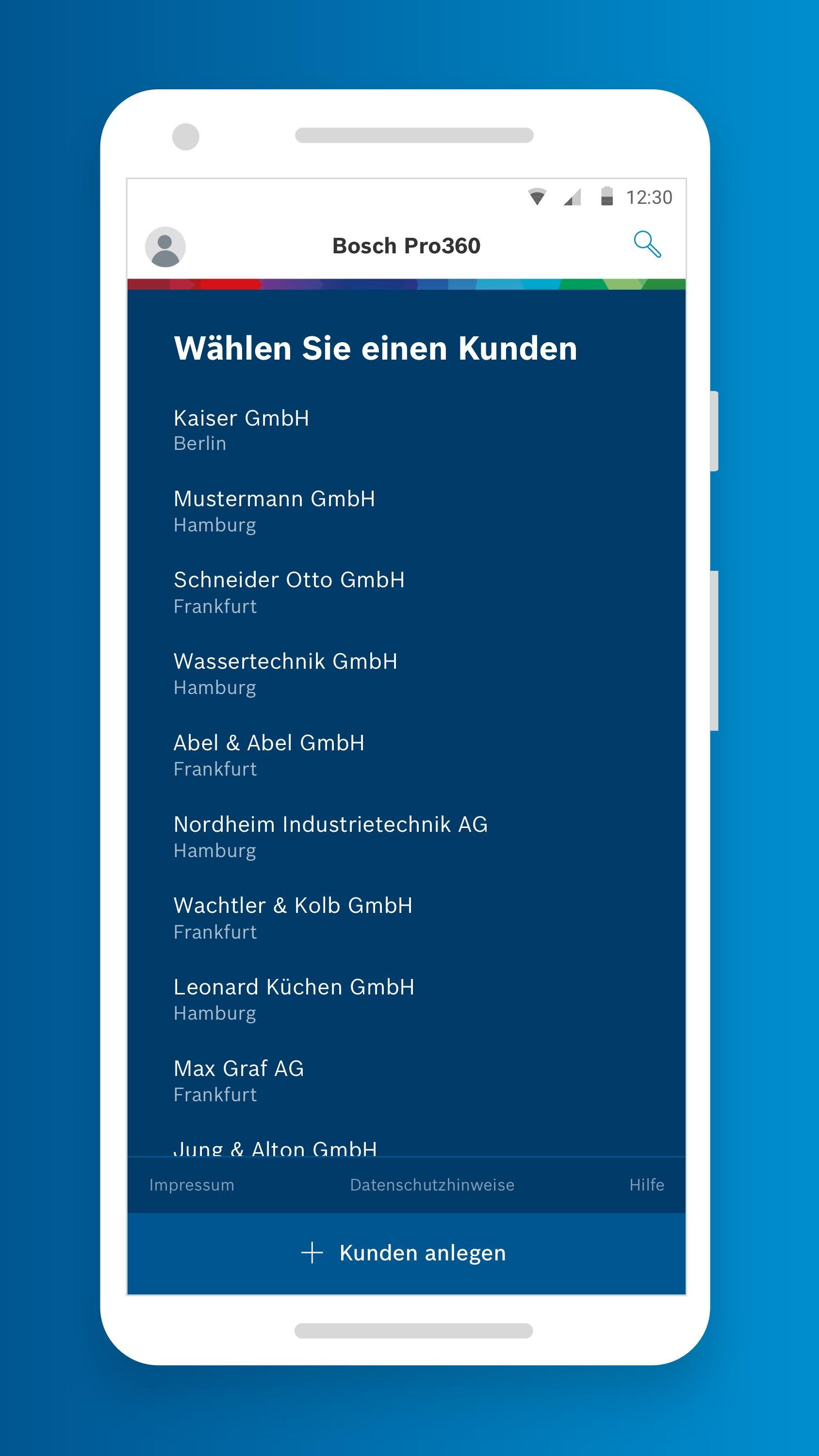Choose Leonard Küchen GmbH customer

(x=407, y=999)
